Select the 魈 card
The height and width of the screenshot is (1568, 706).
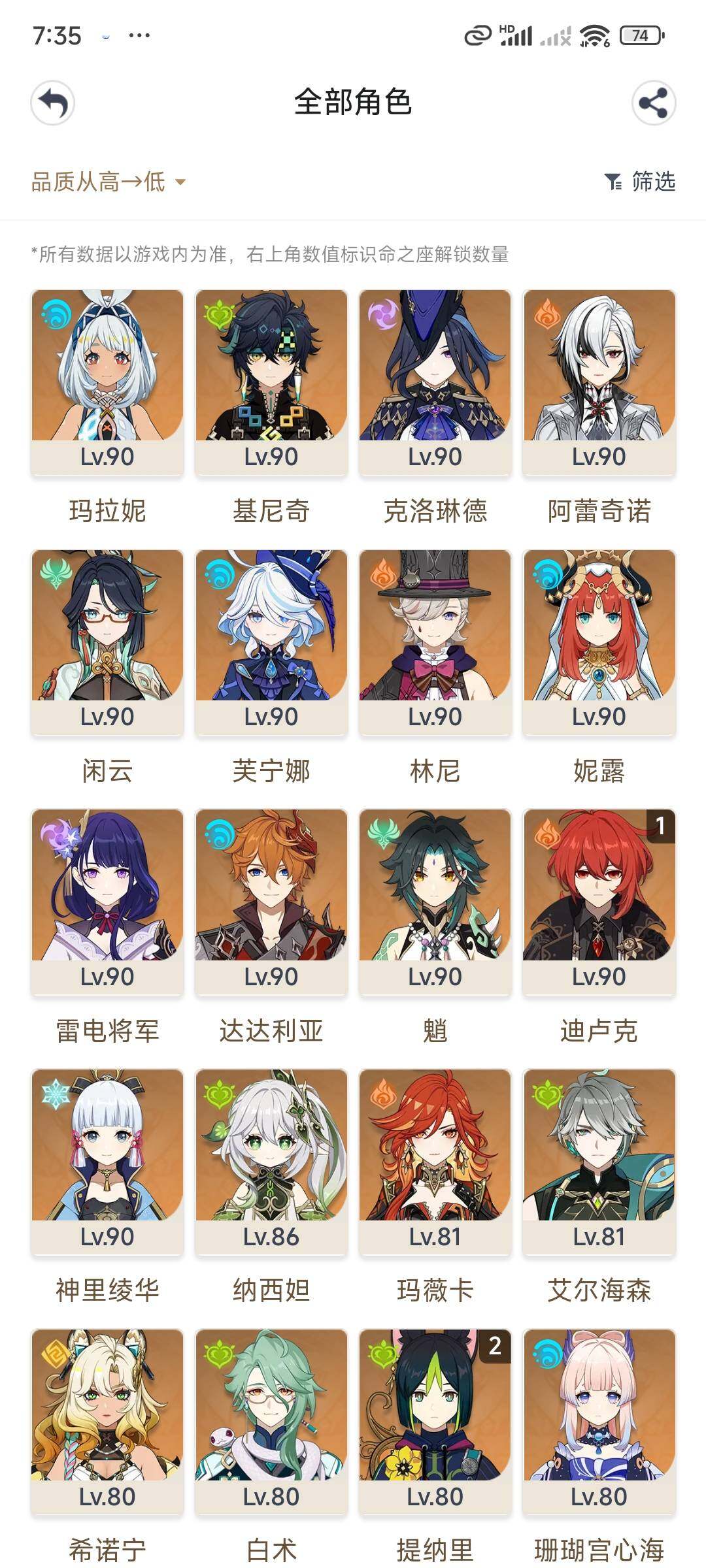(435, 902)
